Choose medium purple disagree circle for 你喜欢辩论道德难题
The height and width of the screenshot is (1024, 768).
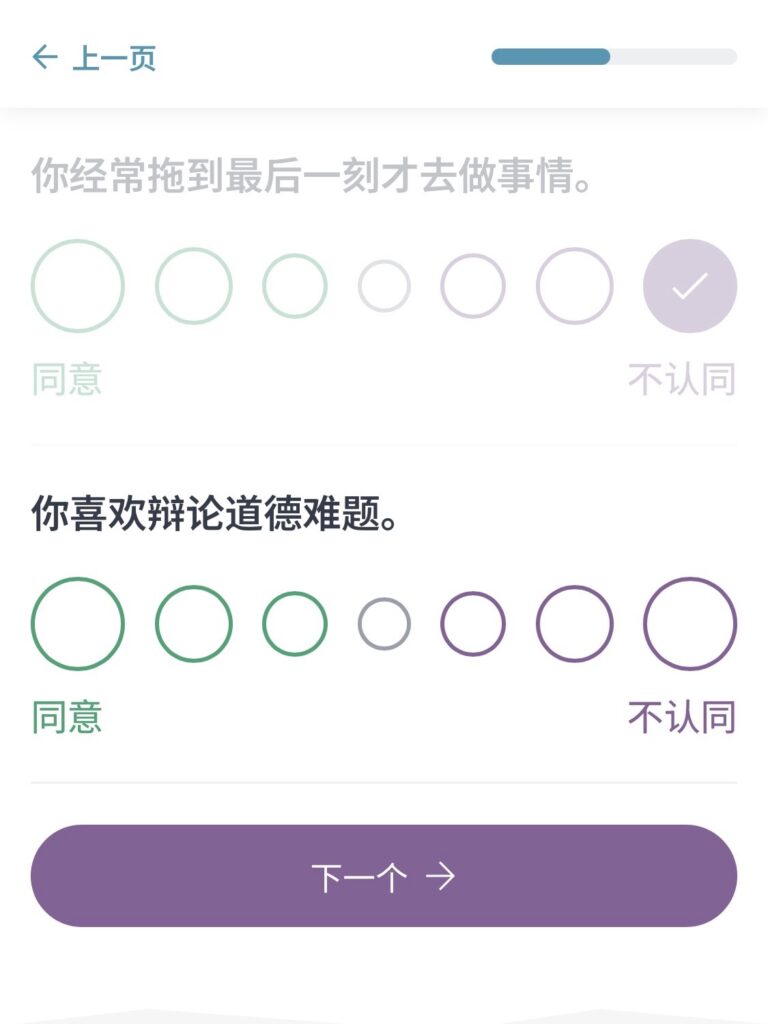[x=574, y=624]
